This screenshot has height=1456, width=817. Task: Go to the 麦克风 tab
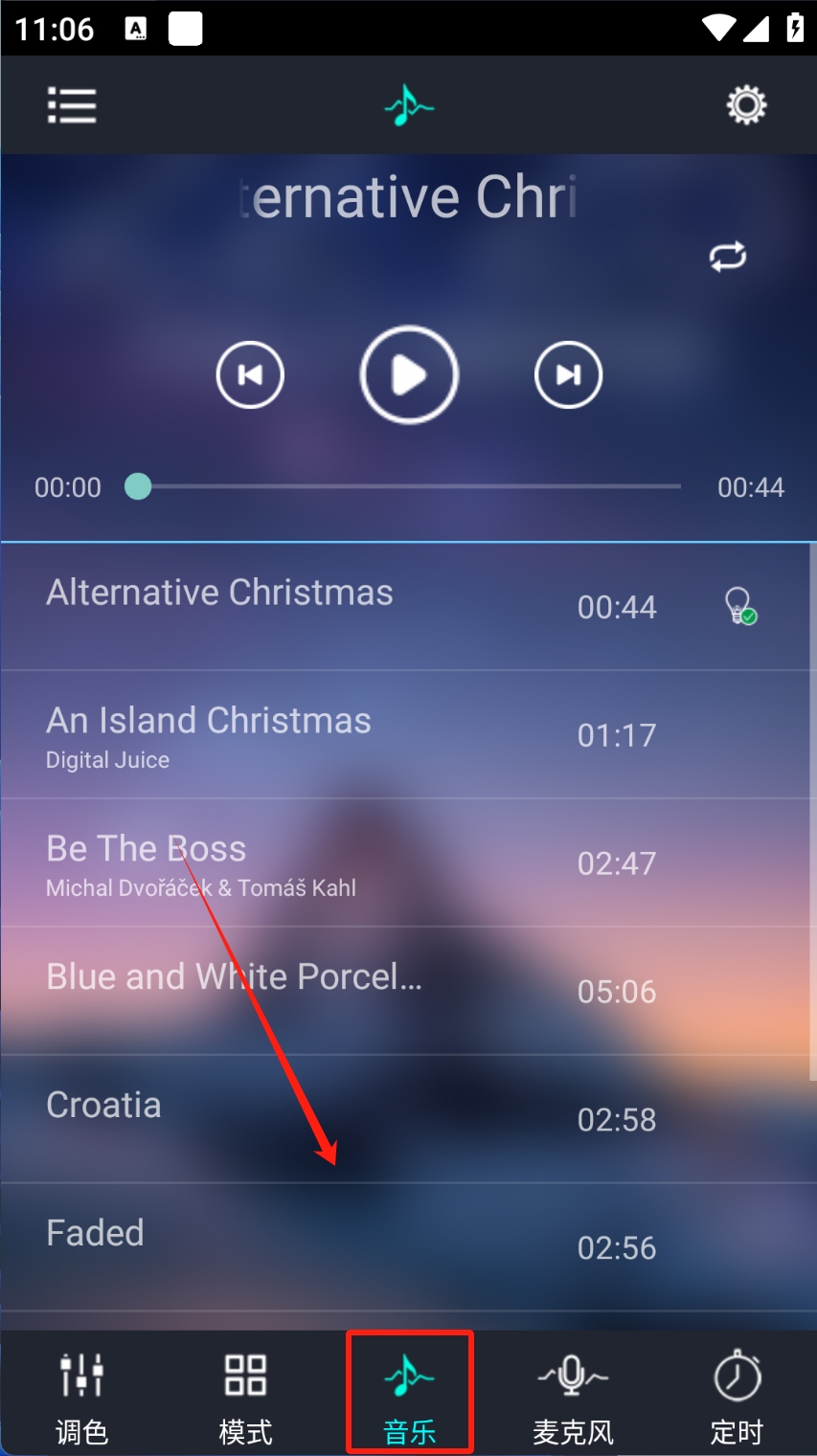(x=573, y=1396)
